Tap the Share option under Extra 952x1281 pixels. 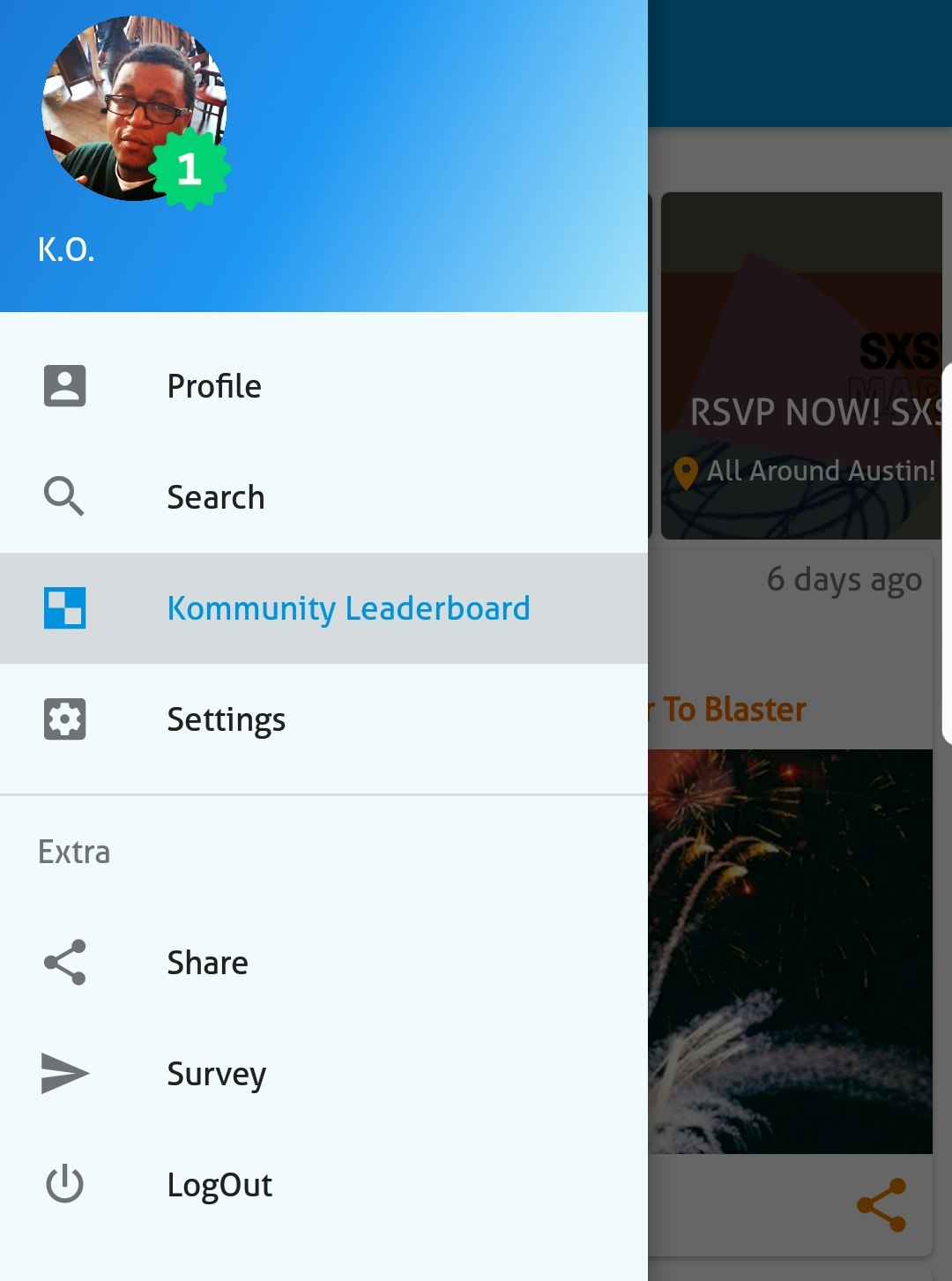pos(207,963)
